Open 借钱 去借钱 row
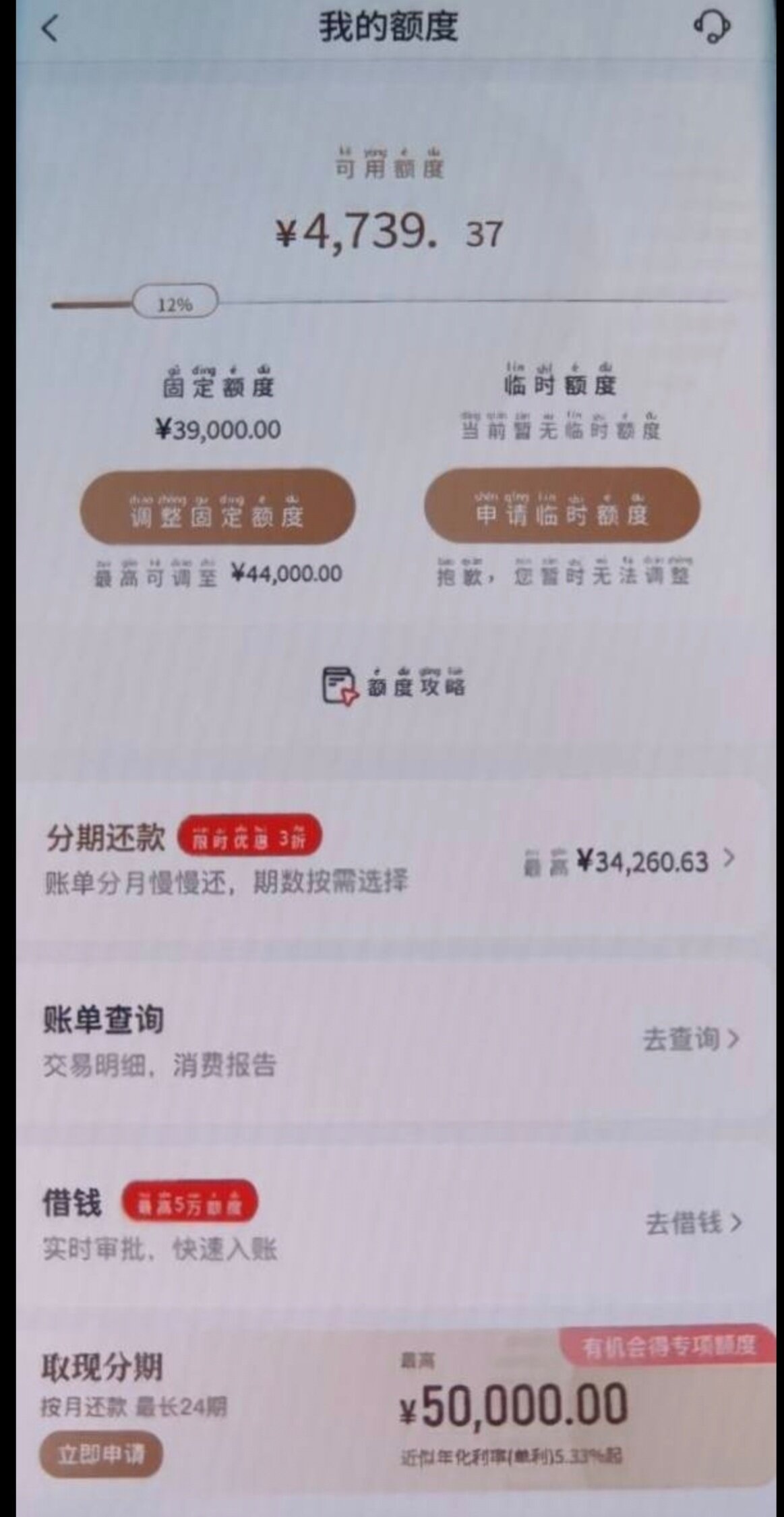The width and height of the screenshot is (784, 1517). pyautogui.click(x=693, y=1223)
